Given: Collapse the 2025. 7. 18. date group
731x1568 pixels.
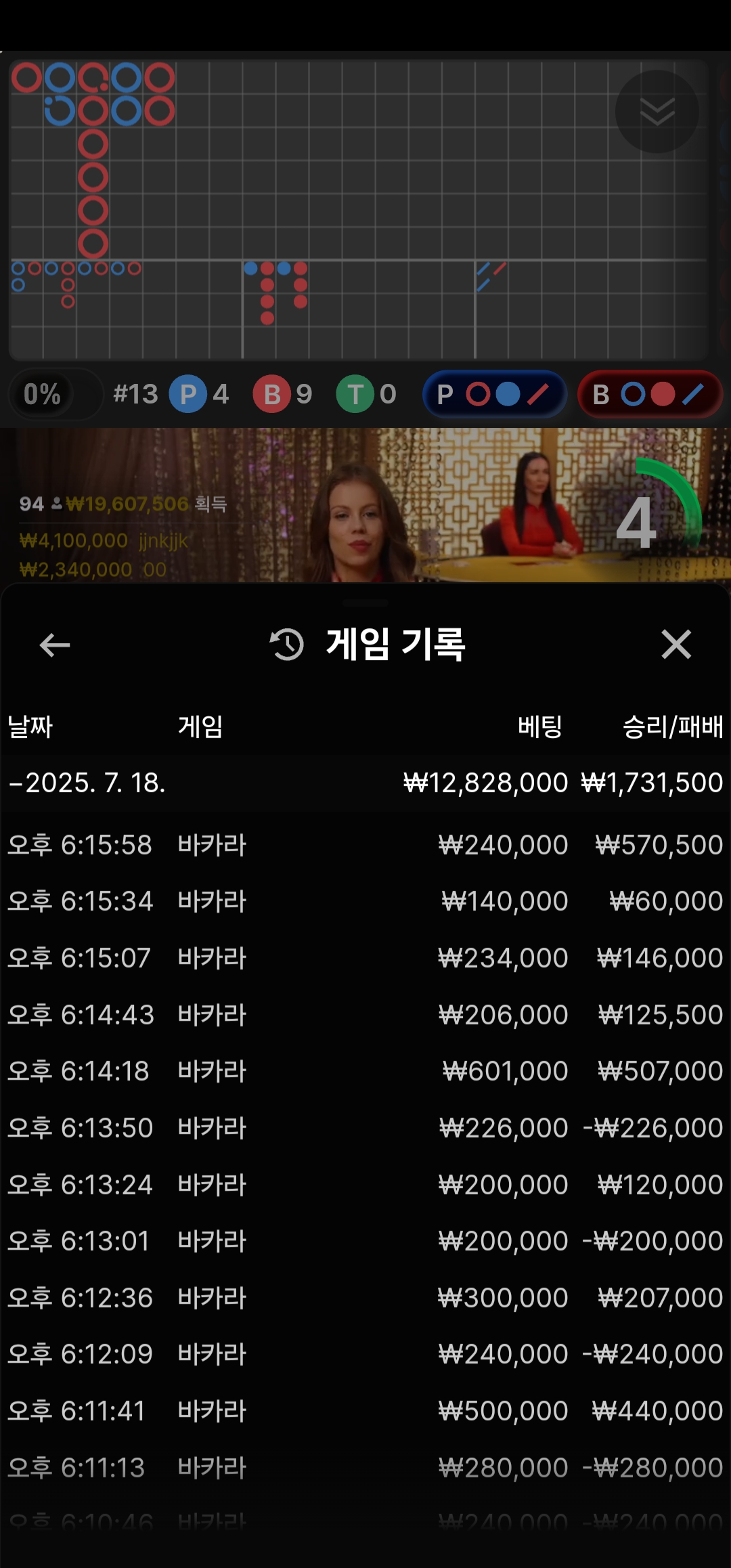Looking at the screenshot, I should point(88,783).
